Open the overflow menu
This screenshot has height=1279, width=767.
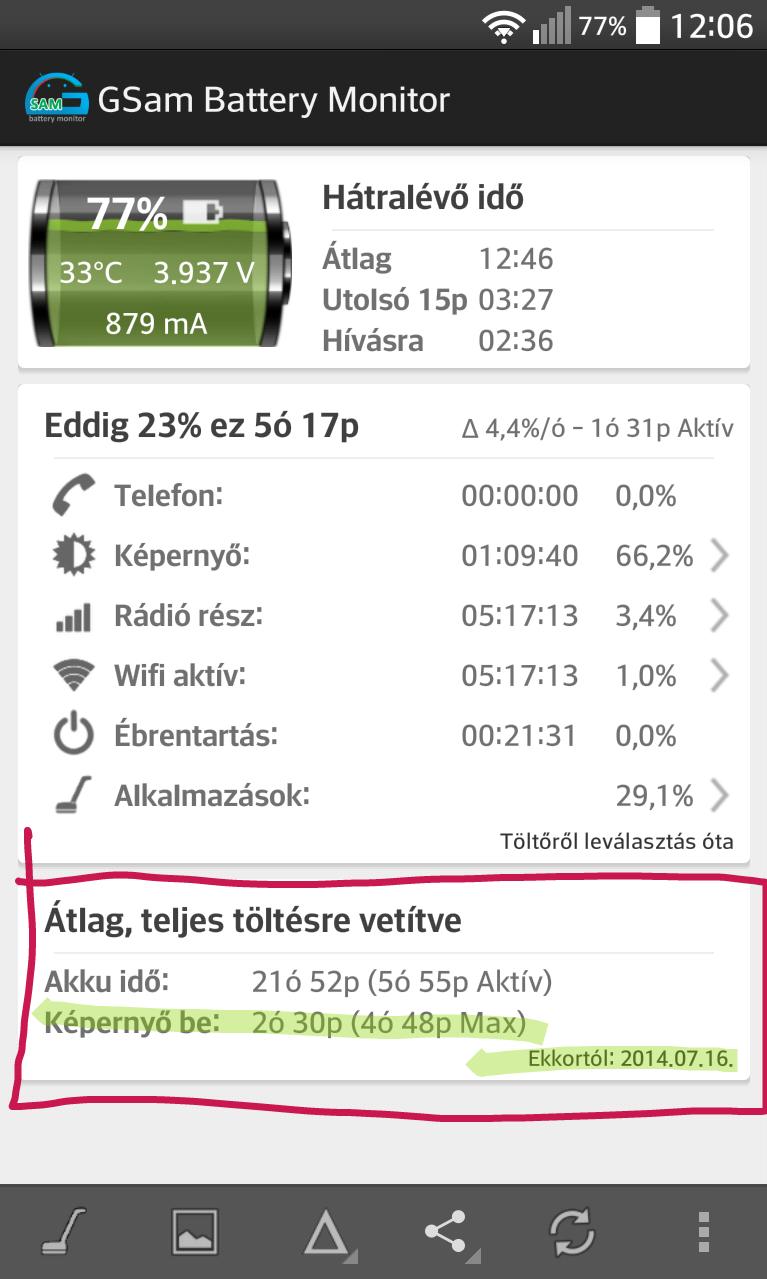coord(703,1231)
